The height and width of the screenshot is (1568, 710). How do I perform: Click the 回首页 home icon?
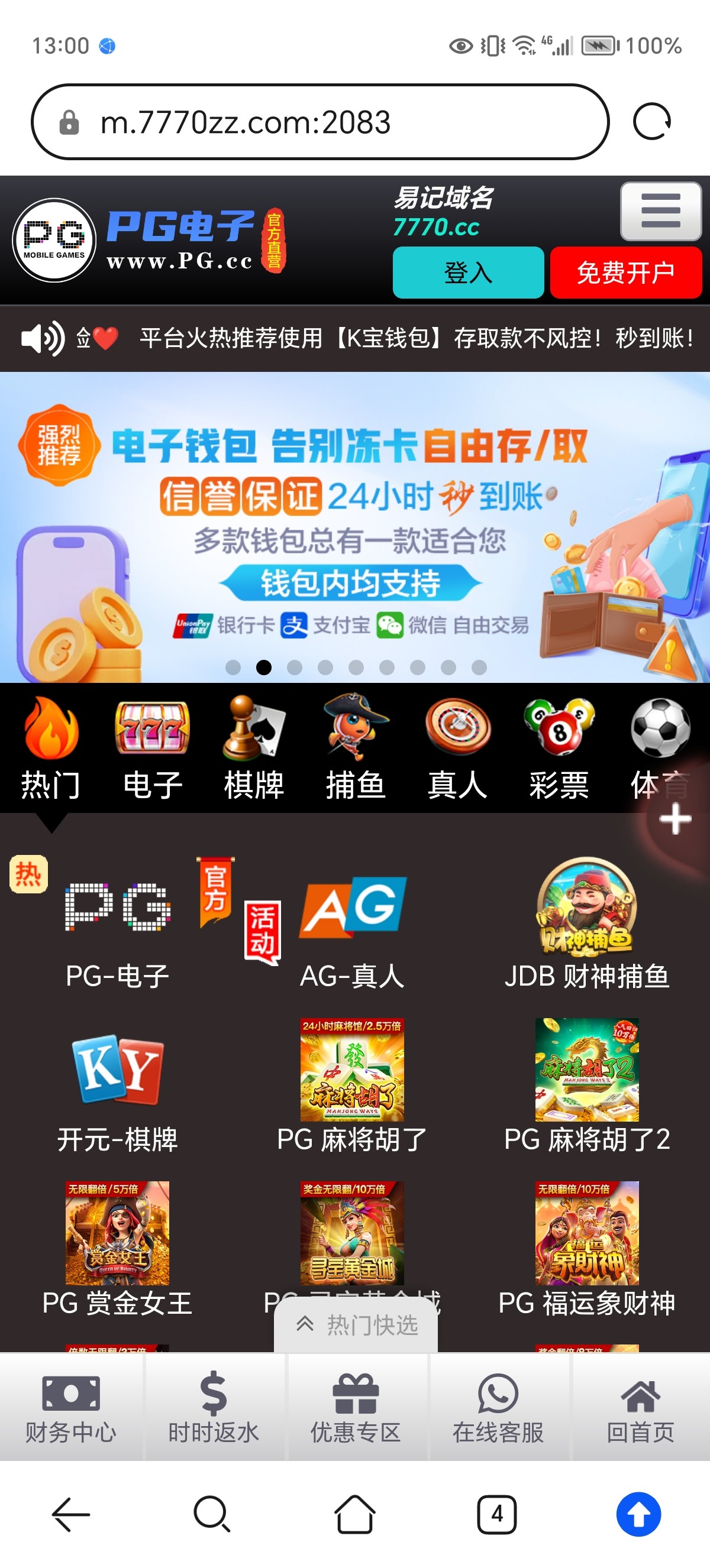640,1394
